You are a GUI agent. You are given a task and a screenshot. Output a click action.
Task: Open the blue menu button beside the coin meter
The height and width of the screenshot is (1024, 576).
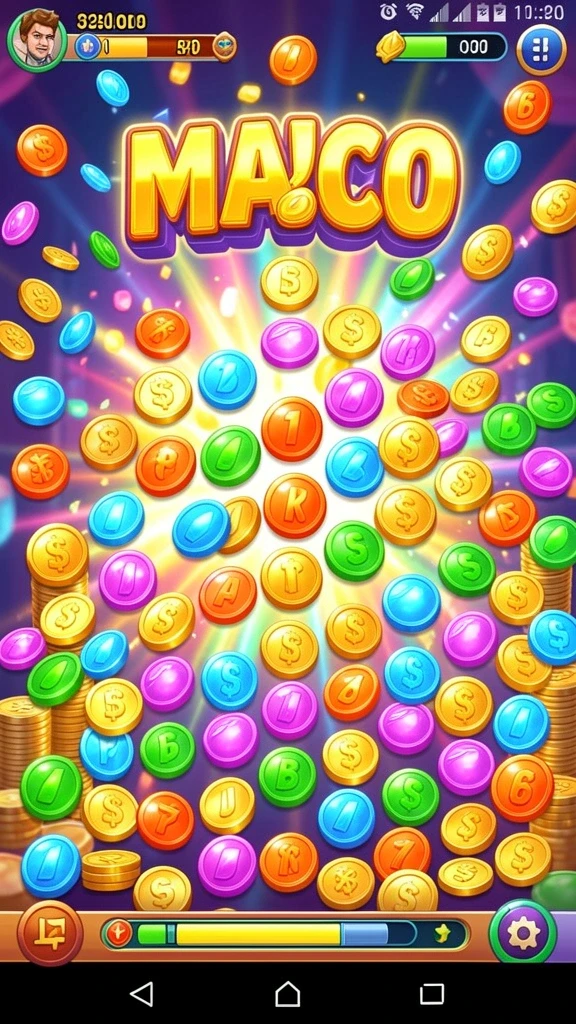(x=541, y=48)
